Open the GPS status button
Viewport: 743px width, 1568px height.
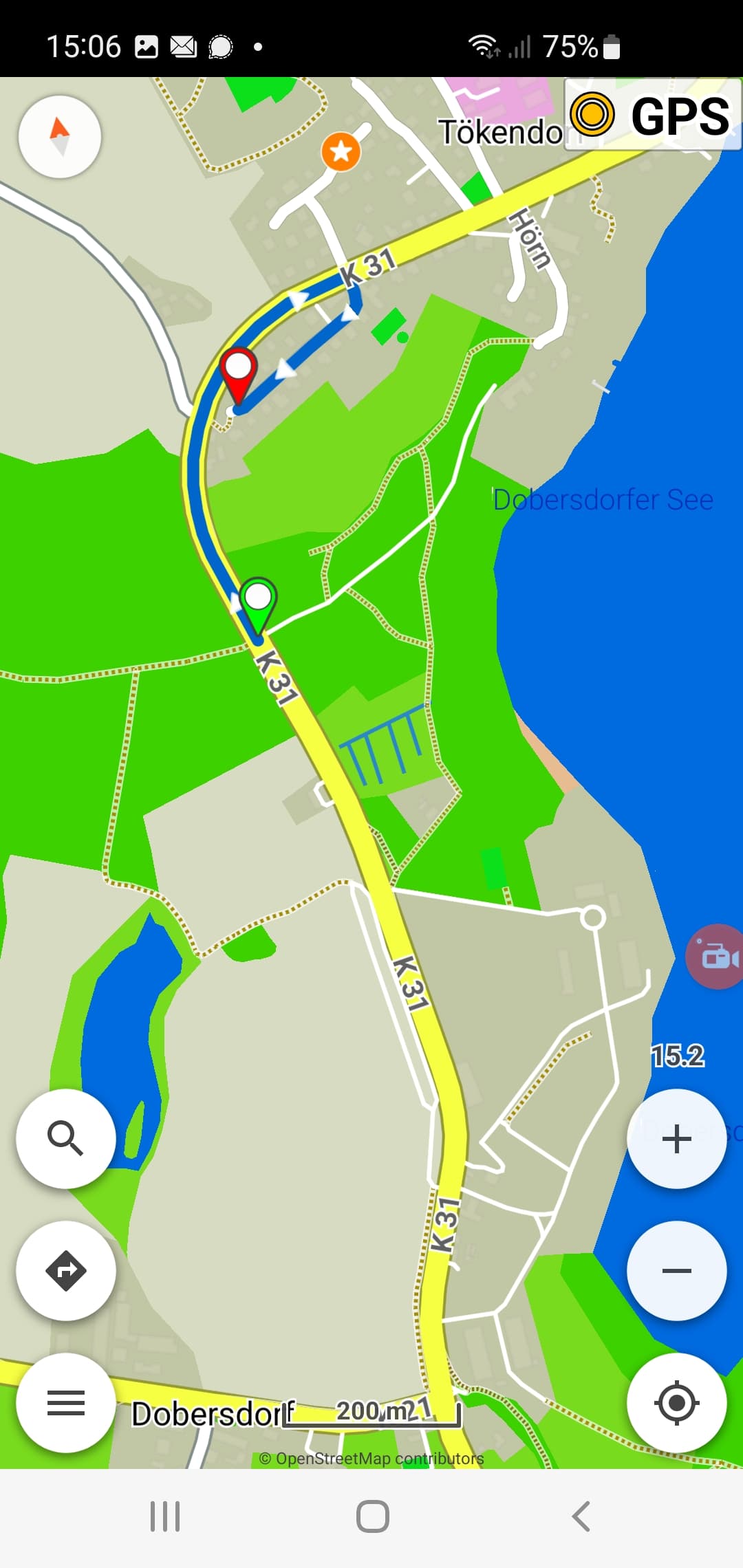[x=652, y=115]
